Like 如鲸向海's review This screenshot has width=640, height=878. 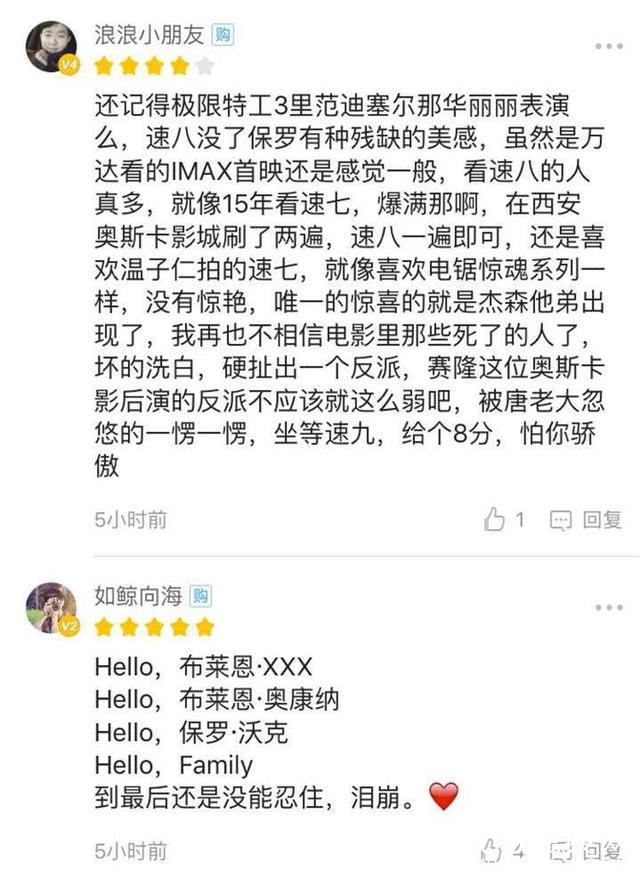493,851
